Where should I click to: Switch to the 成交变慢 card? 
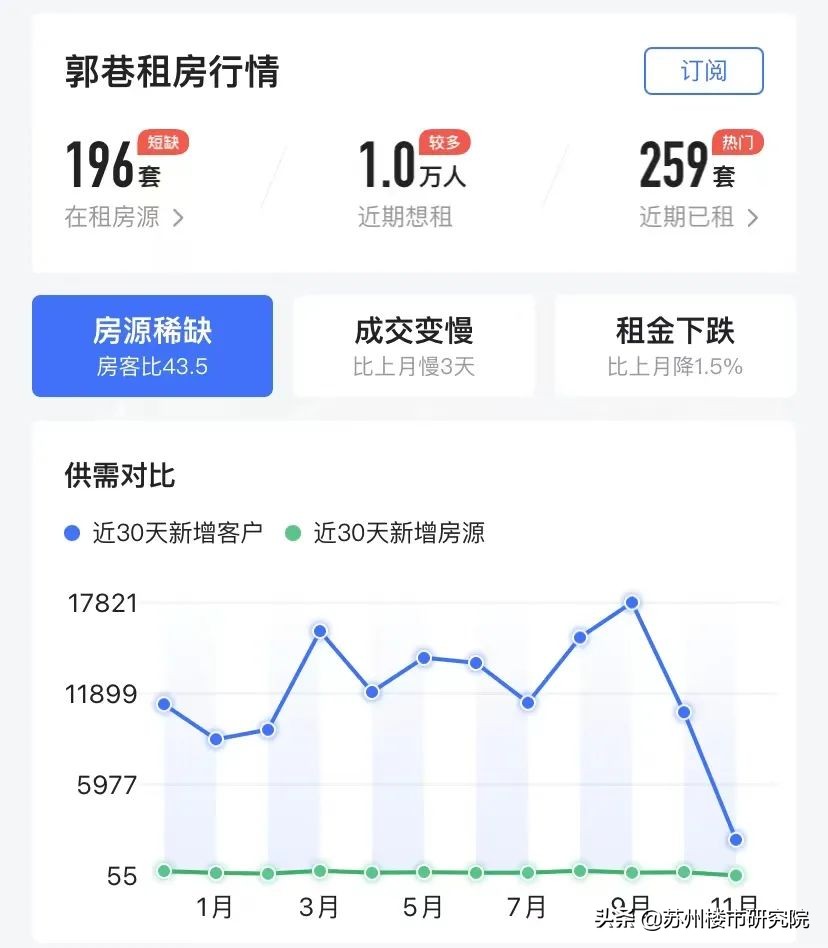(414, 345)
